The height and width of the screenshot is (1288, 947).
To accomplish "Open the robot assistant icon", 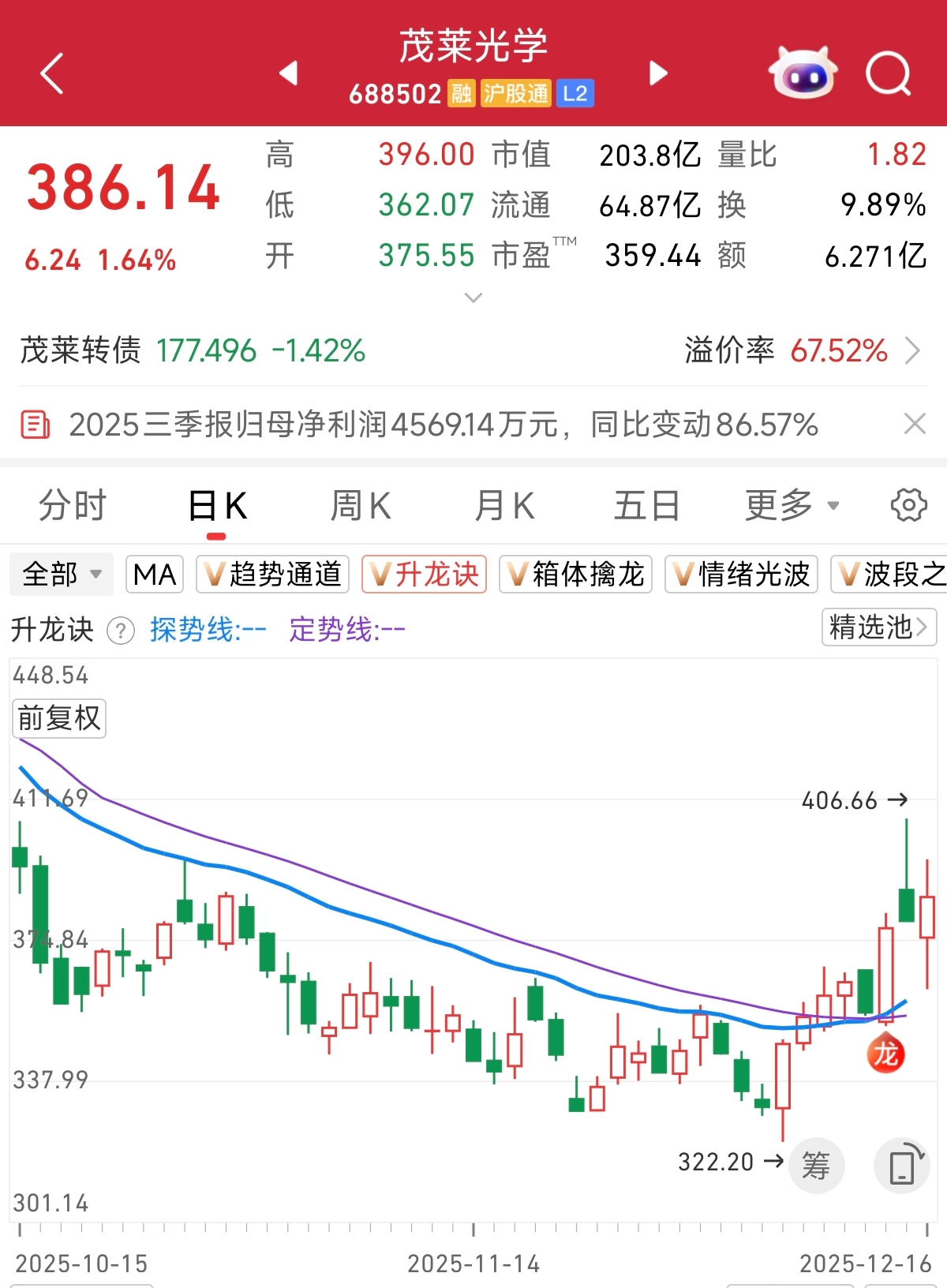I will [x=803, y=73].
